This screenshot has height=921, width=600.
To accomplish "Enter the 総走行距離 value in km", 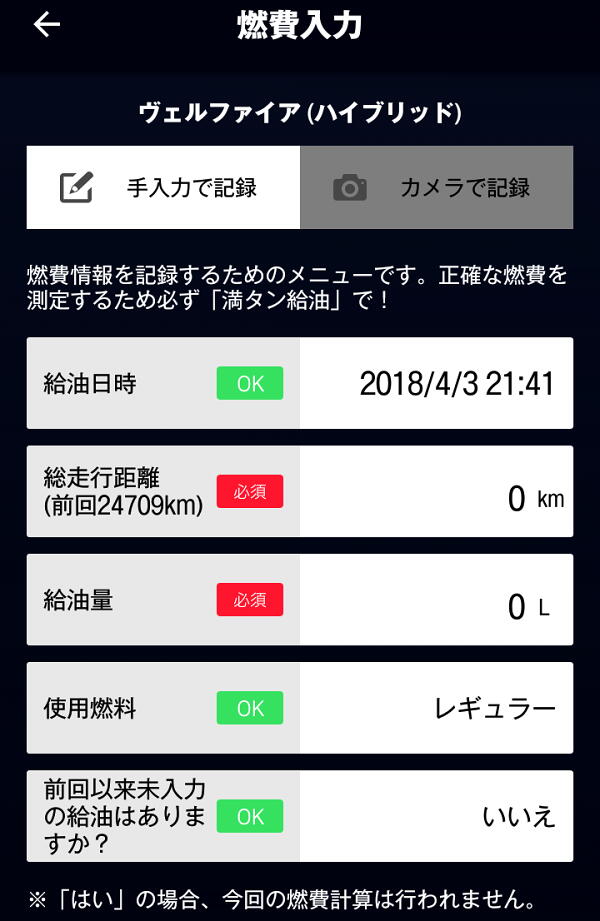I will point(437,492).
